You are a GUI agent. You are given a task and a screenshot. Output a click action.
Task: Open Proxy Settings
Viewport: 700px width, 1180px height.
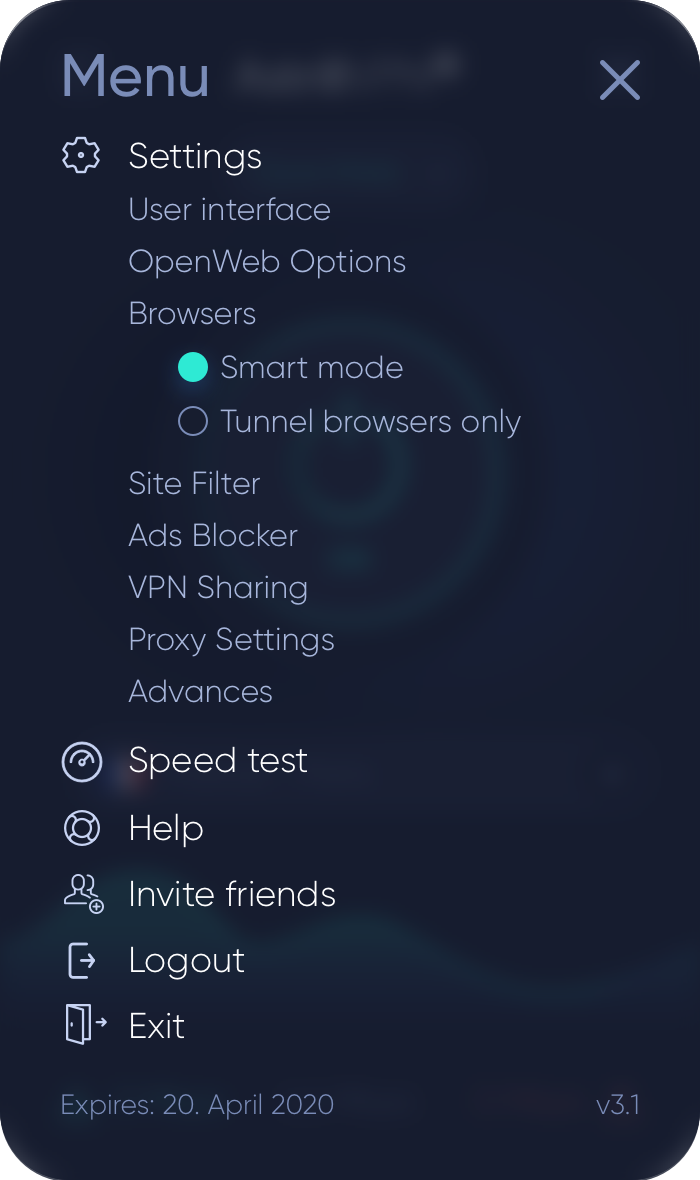(x=231, y=640)
